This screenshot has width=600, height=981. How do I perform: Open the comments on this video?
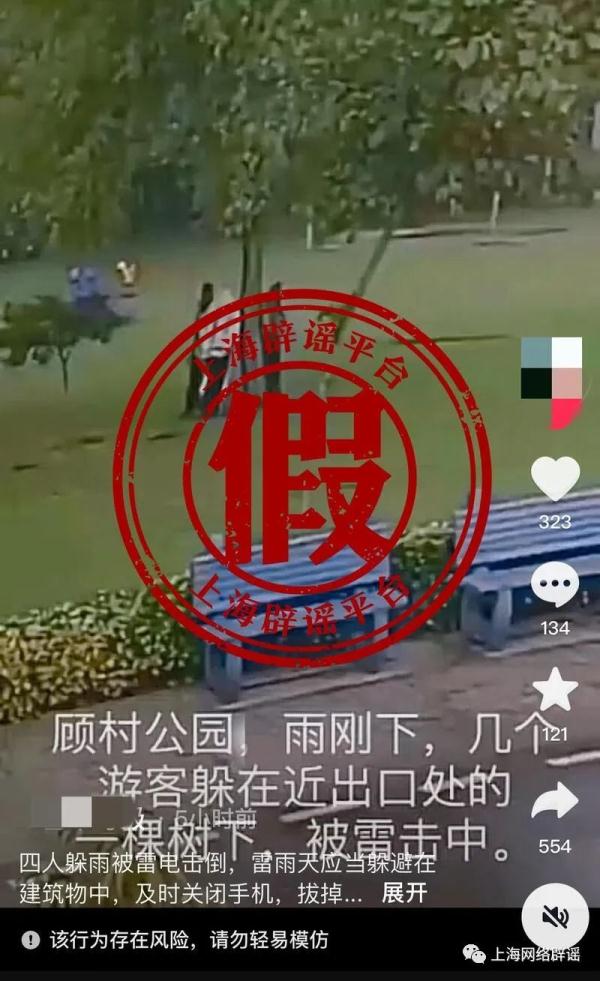(554, 585)
